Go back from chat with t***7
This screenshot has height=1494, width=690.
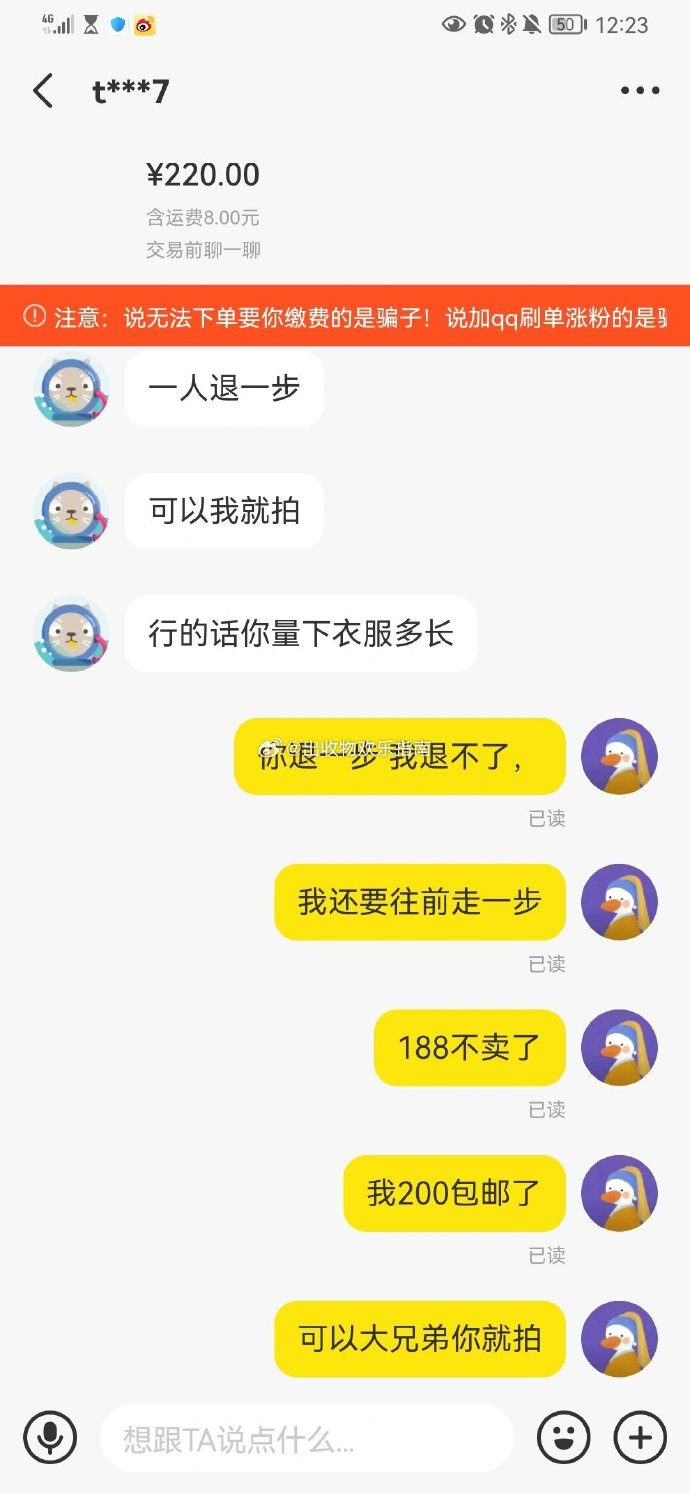pyautogui.click(x=43, y=91)
